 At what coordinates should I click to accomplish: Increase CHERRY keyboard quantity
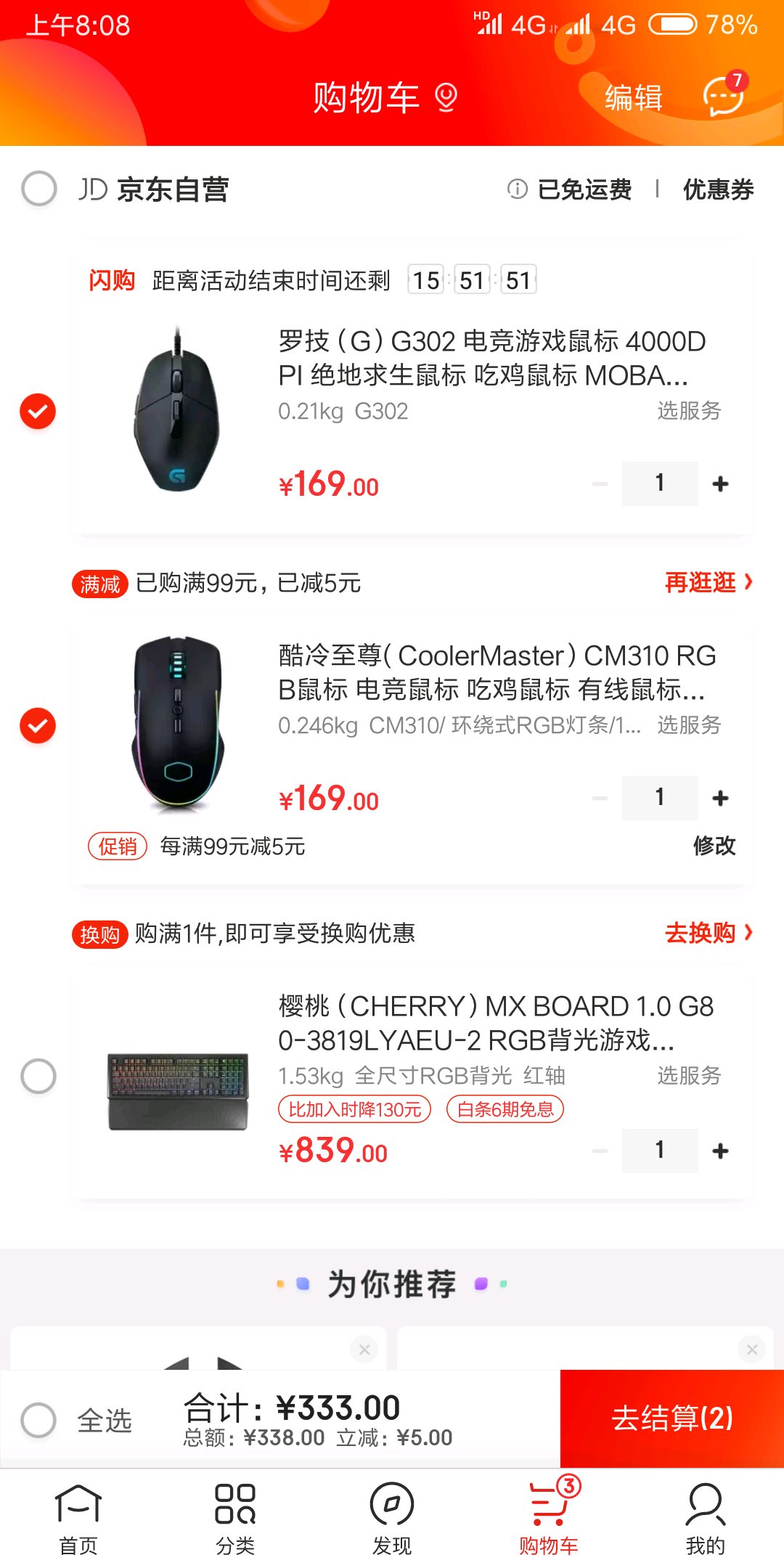(720, 1151)
